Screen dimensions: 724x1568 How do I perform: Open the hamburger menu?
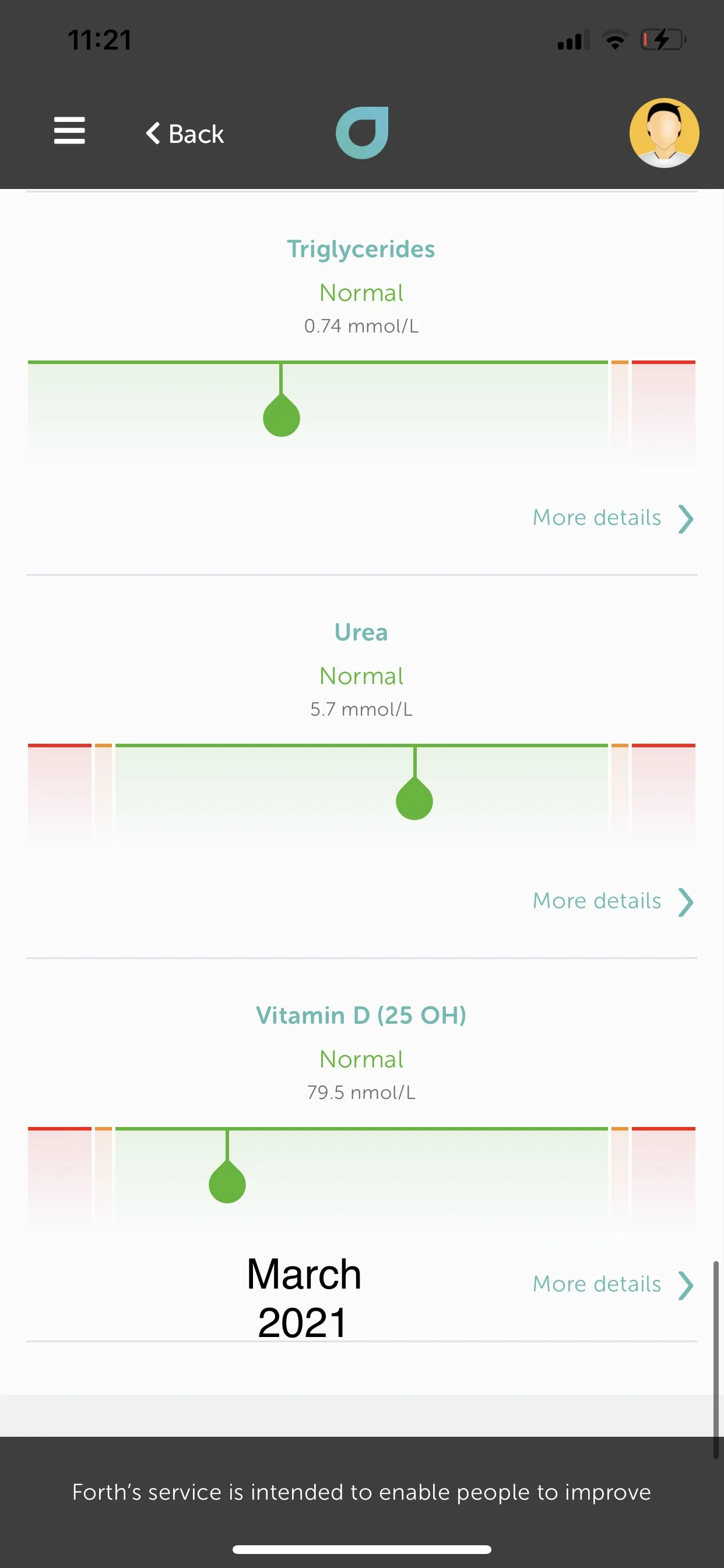[69, 131]
